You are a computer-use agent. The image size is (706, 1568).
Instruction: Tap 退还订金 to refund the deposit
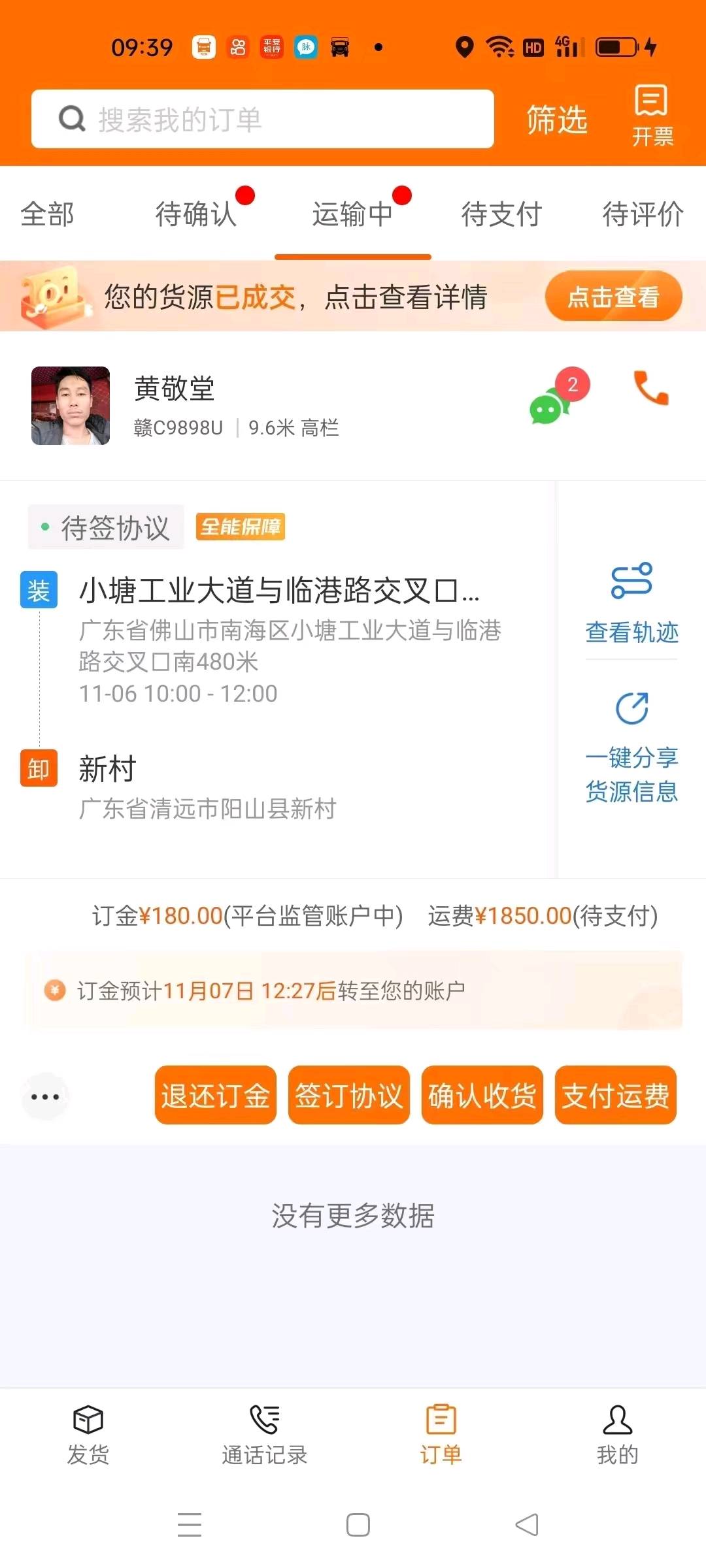[x=216, y=1095]
